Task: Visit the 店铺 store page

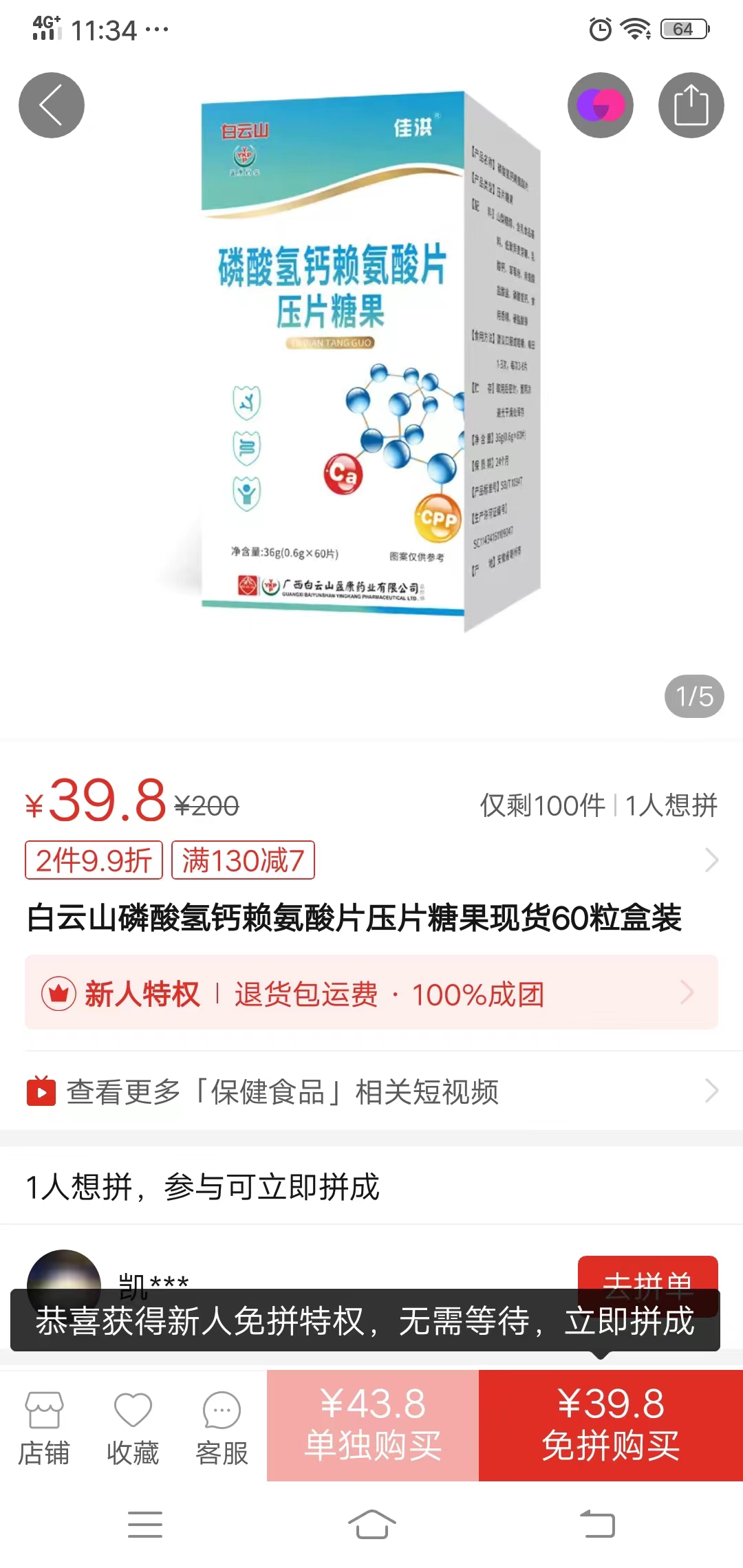Action: (x=44, y=1426)
